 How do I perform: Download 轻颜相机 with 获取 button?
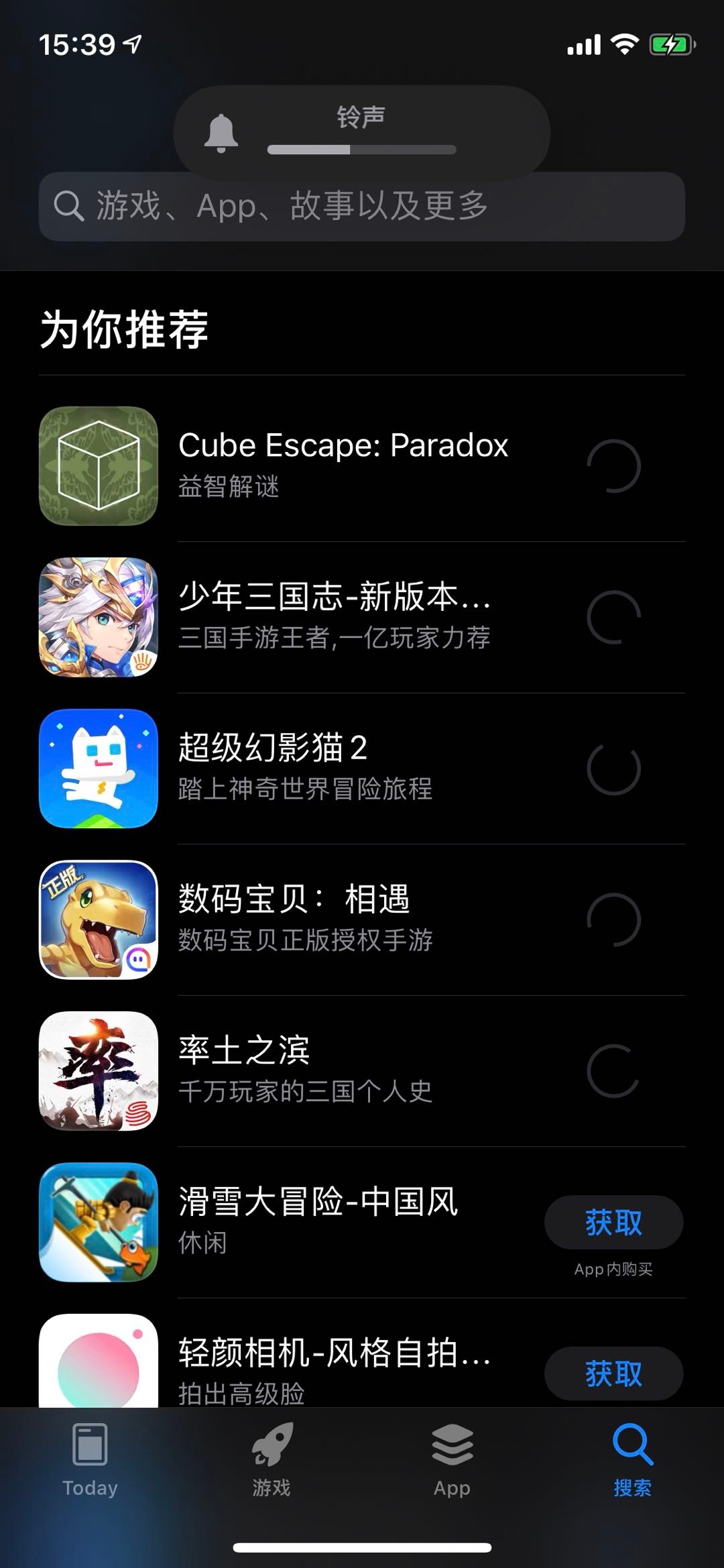pos(613,1374)
